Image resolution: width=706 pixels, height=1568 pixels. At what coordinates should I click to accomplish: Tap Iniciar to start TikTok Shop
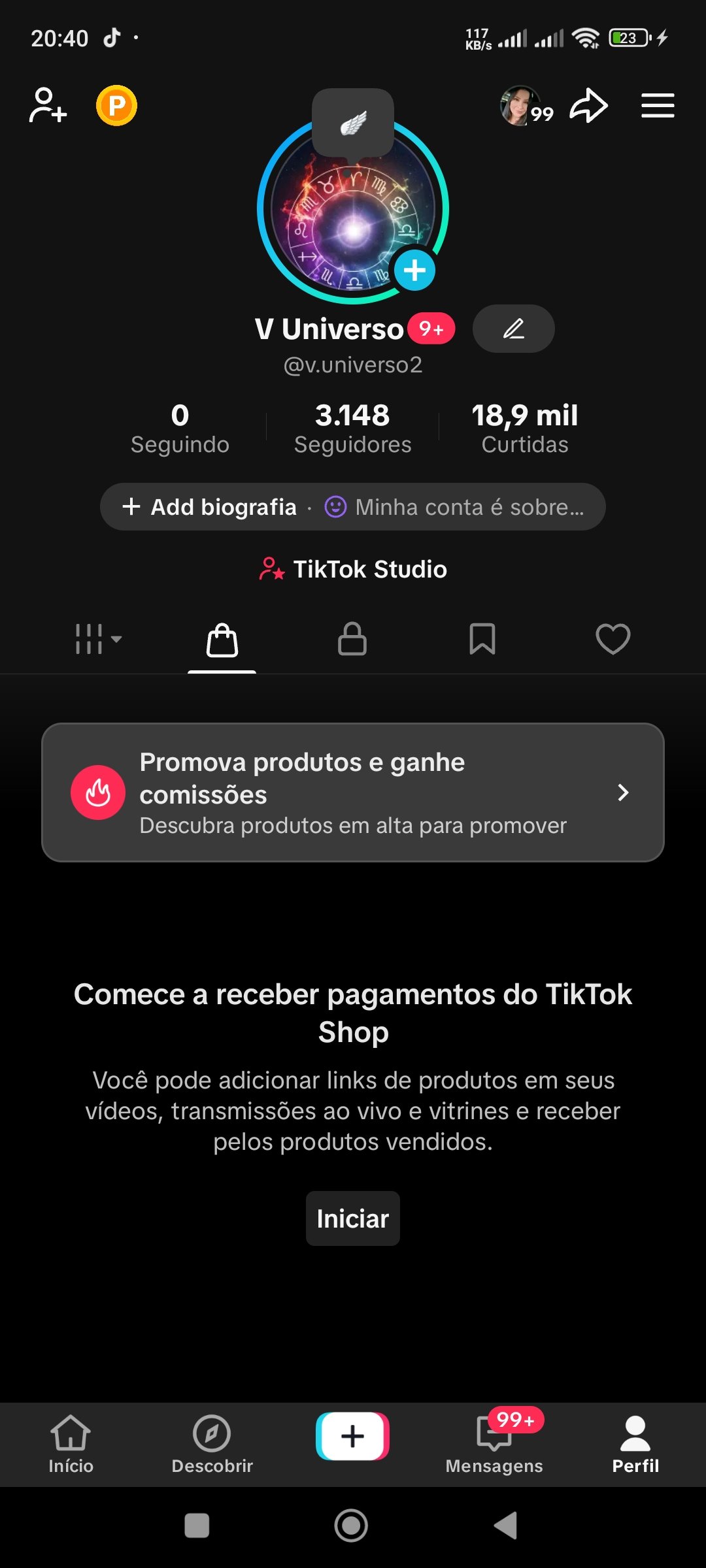353,1218
